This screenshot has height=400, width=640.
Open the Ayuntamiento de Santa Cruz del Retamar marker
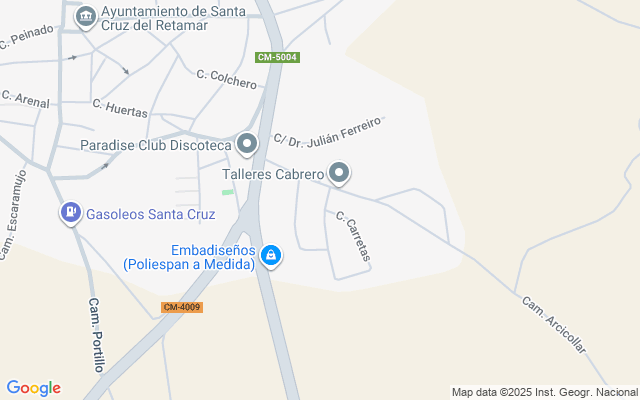tap(86, 17)
